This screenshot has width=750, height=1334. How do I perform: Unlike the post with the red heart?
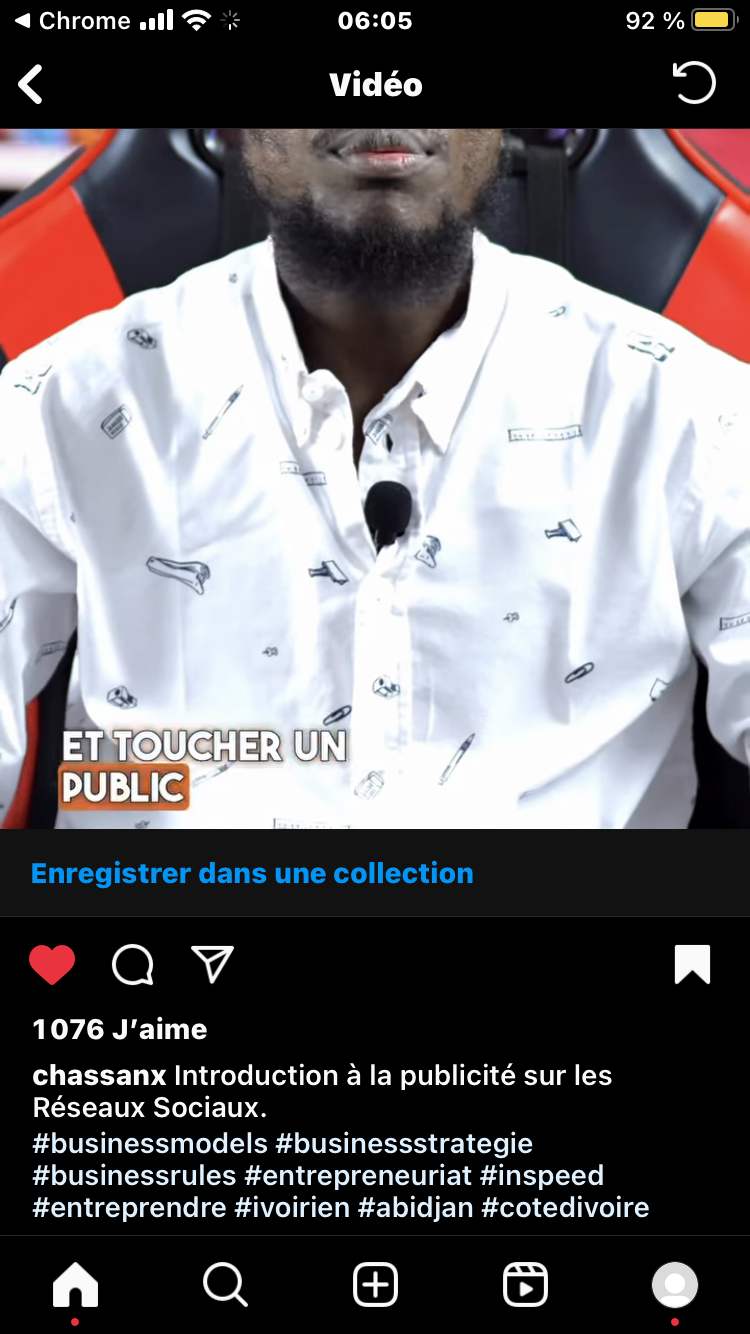(x=52, y=965)
